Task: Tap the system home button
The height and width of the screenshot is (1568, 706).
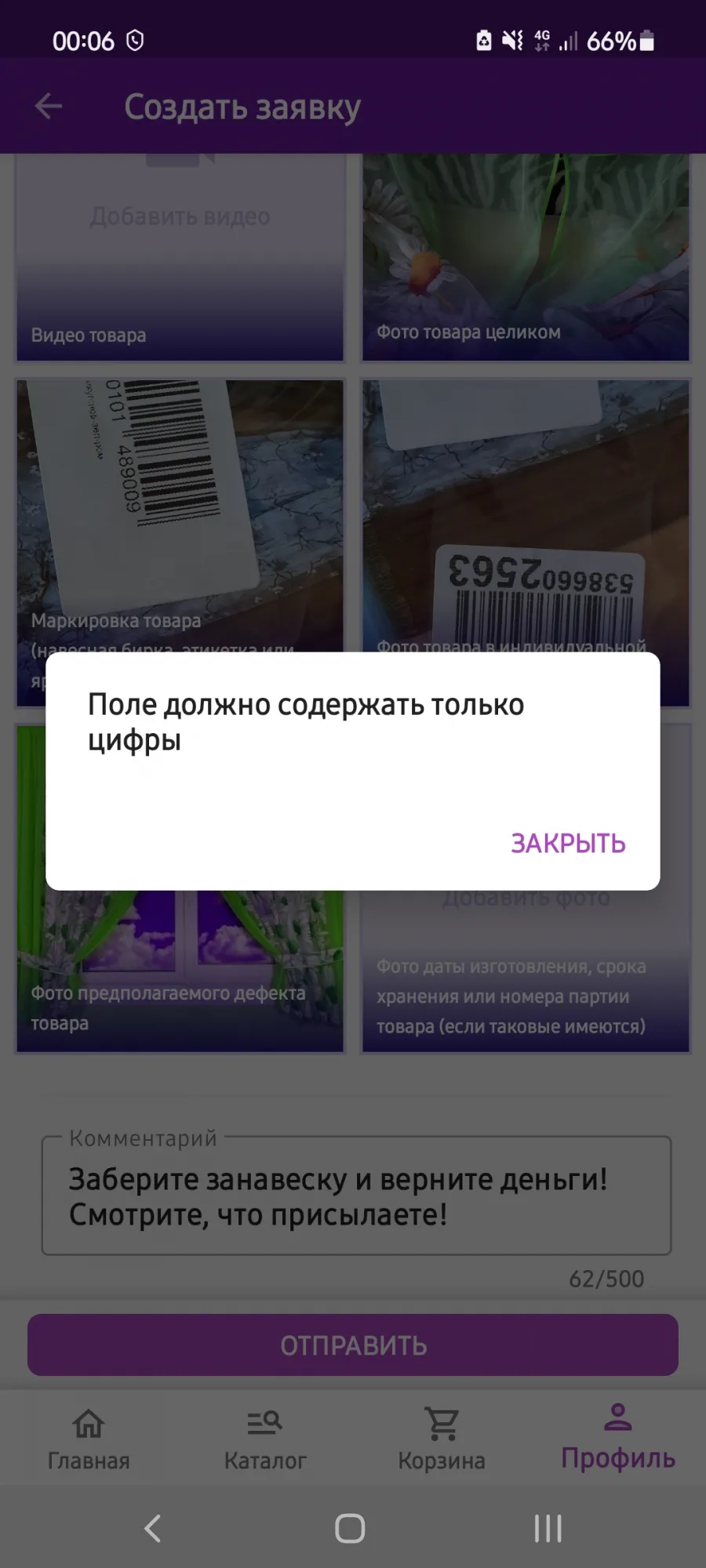Action: coord(350,1528)
